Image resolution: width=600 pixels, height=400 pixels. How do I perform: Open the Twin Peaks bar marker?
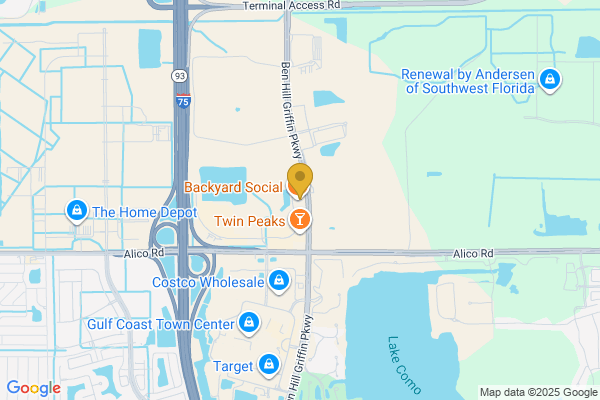(299, 219)
